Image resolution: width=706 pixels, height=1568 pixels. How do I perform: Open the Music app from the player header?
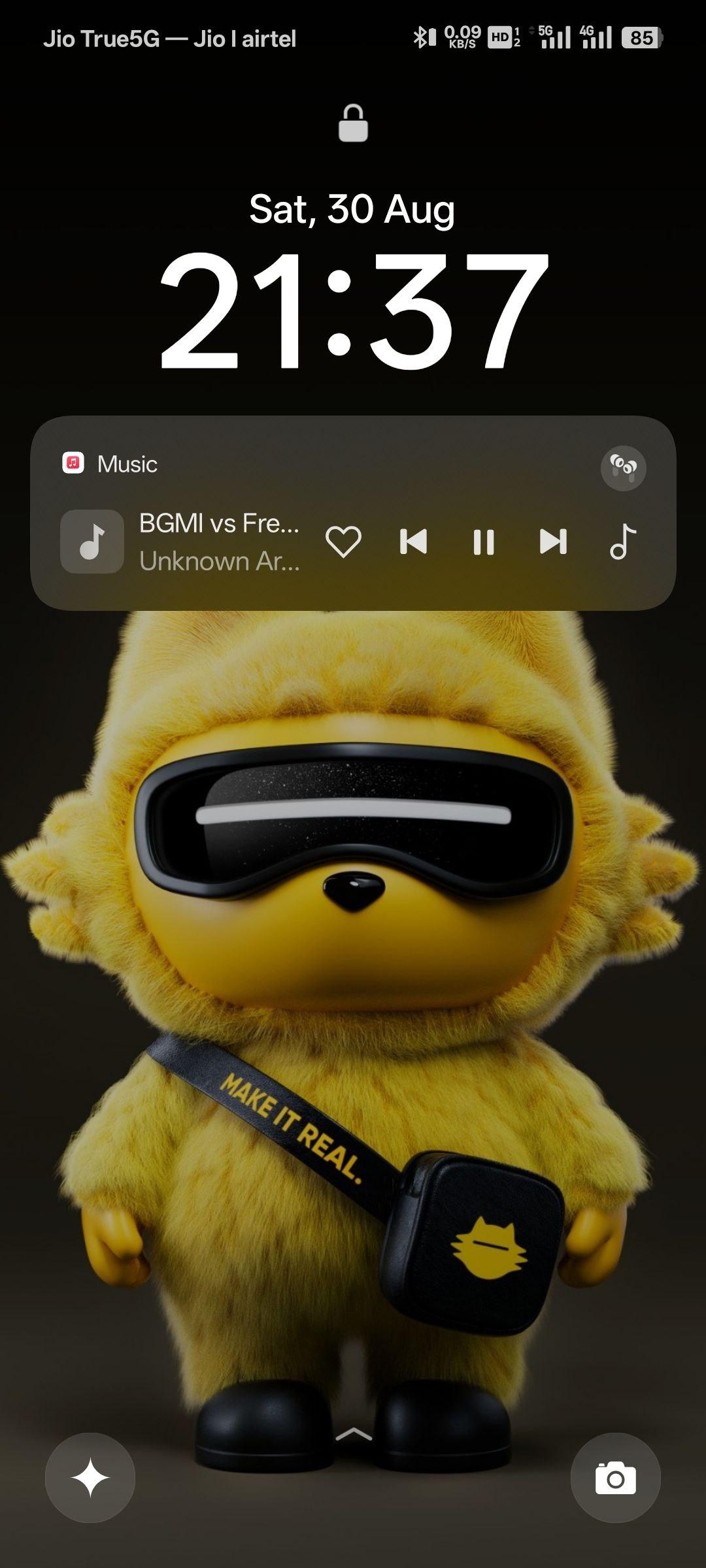(x=111, y=464)
